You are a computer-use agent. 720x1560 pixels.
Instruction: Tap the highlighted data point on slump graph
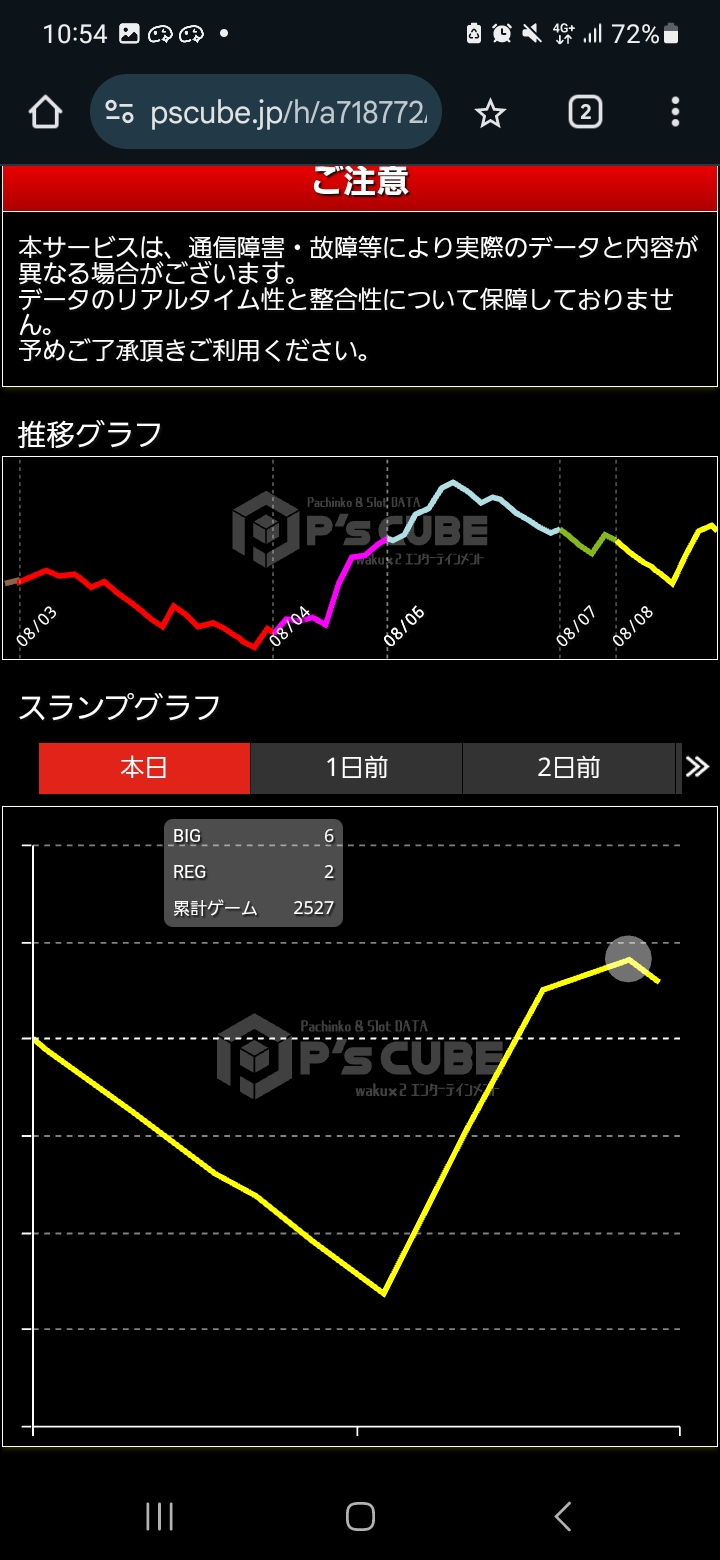629,959
